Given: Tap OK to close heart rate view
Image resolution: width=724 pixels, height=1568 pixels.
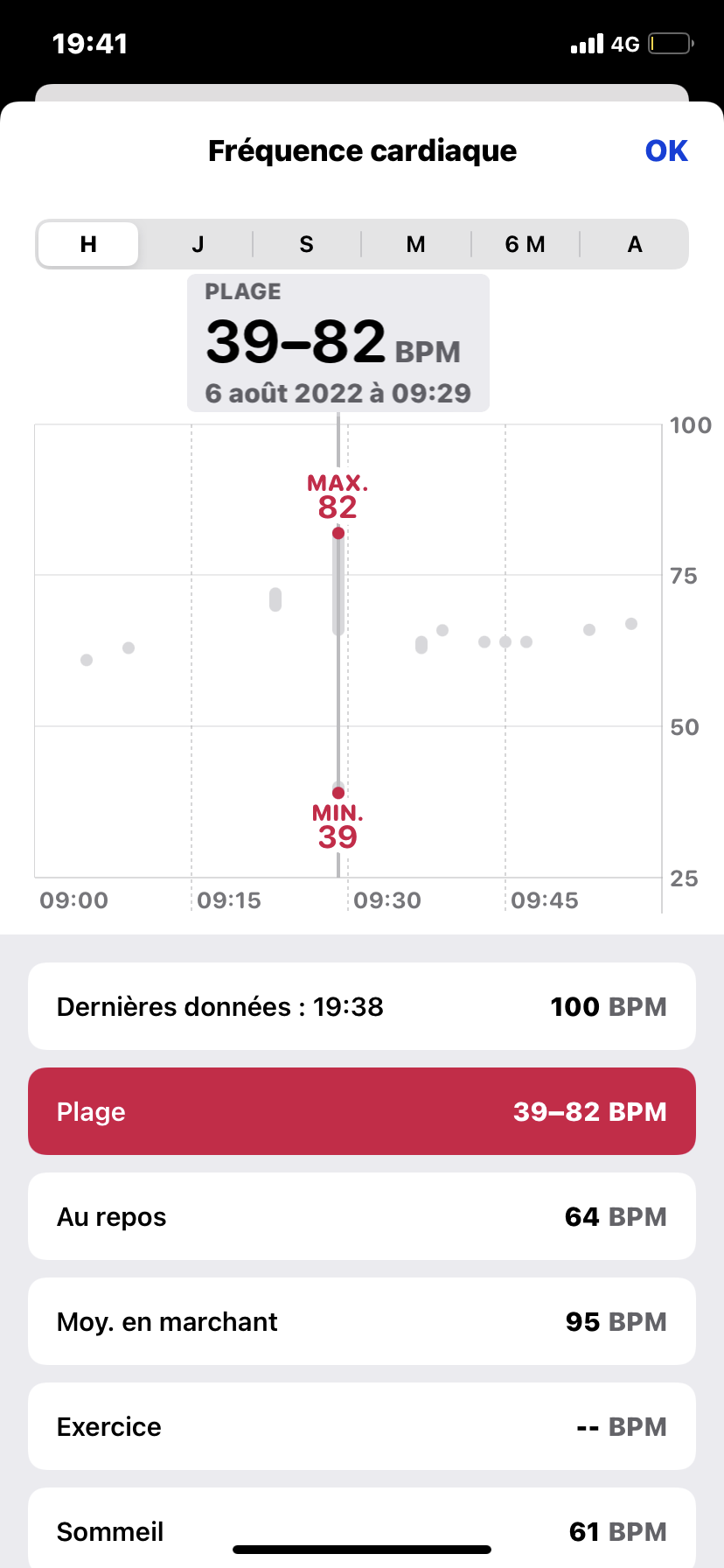Looking at the screenshot, I should tap(666, 151).
